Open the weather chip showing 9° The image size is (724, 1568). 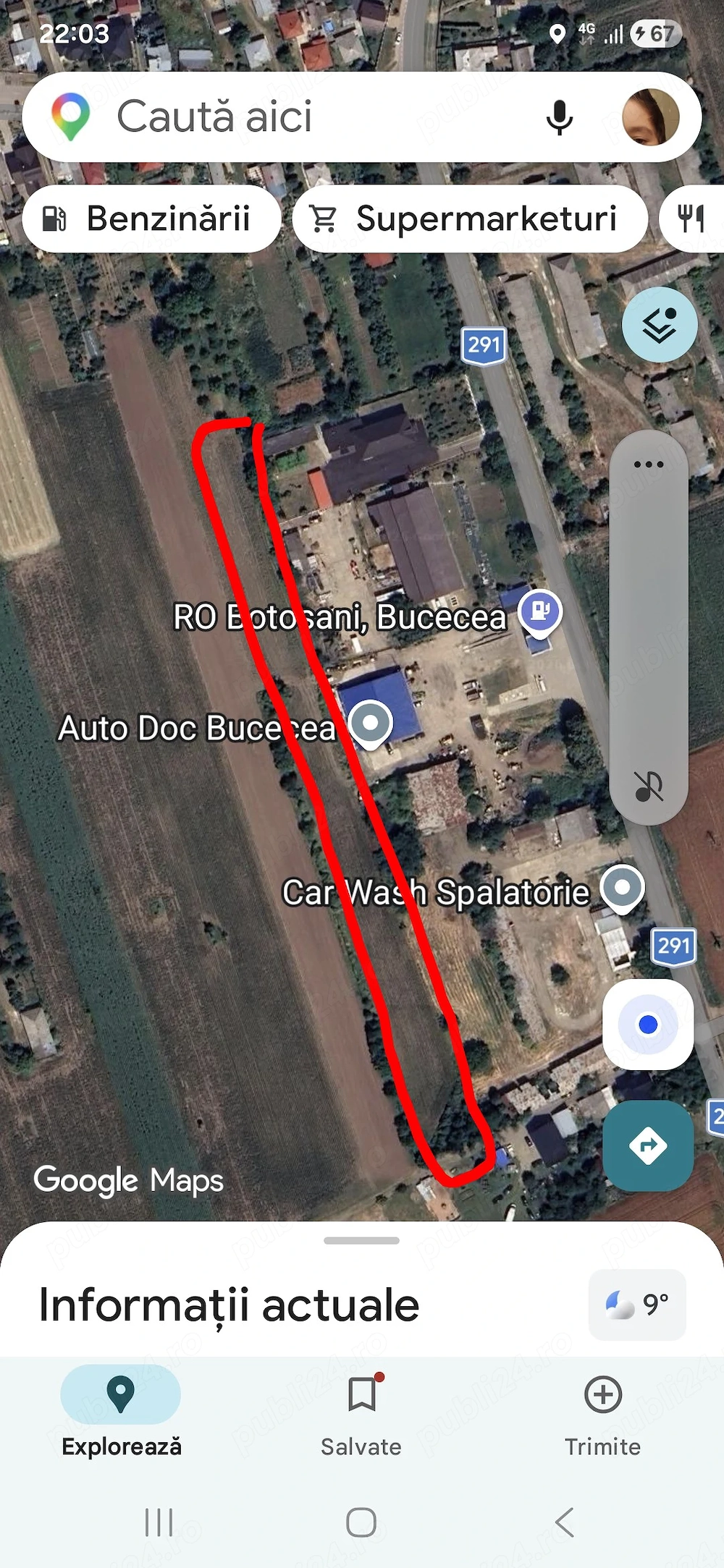[636, 1305]
